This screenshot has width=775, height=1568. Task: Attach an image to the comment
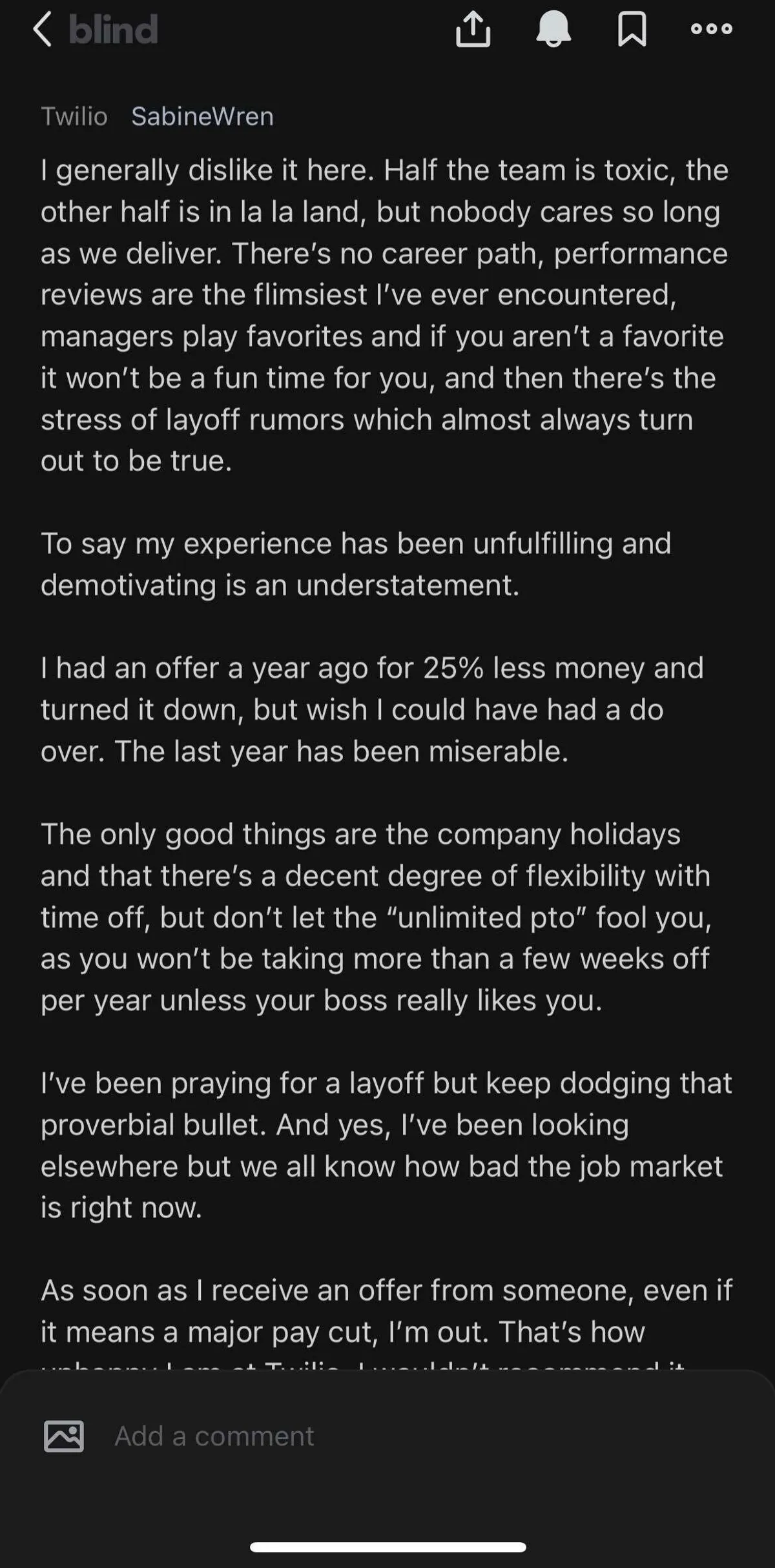pyautogui.click(x=63, y=1437)
